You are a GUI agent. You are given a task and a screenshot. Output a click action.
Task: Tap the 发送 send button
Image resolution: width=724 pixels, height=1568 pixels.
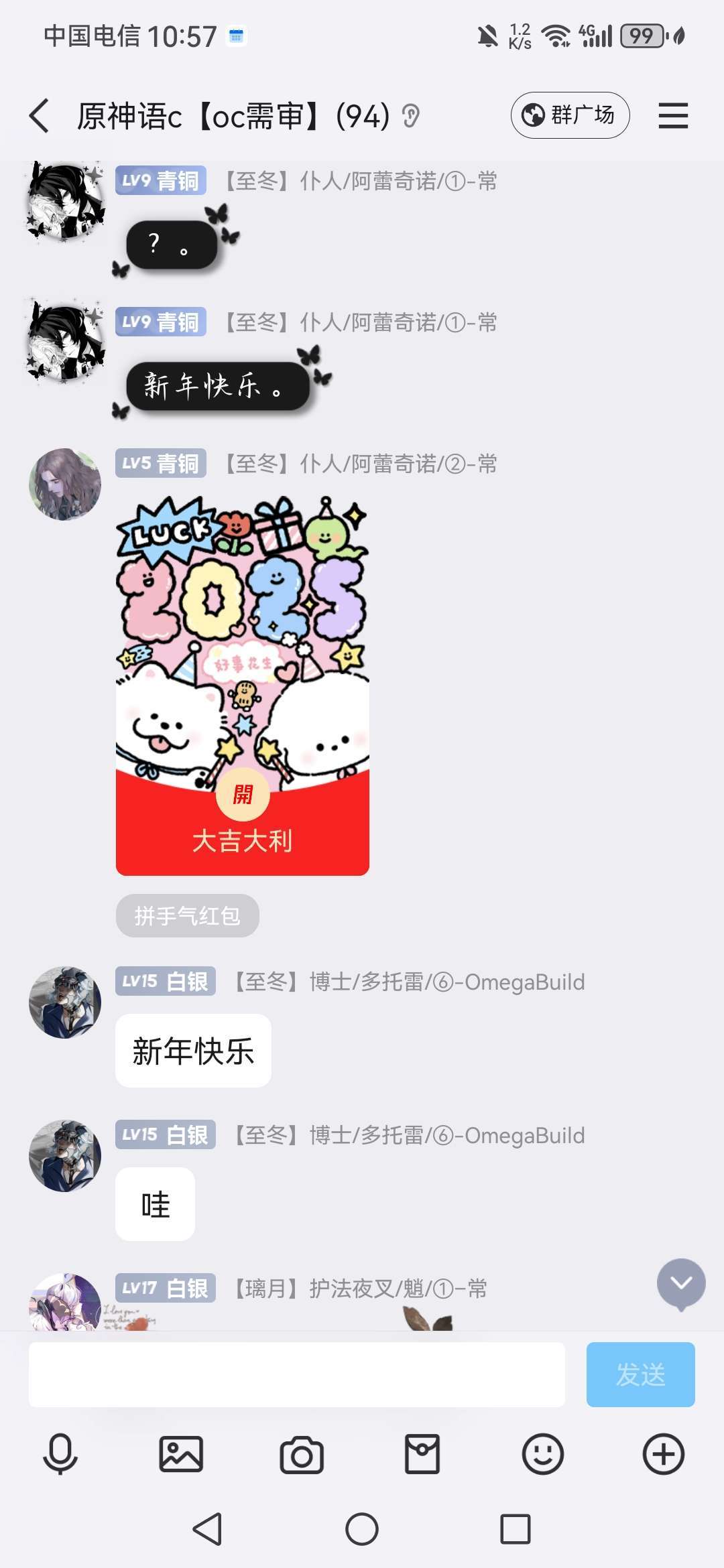(x=640, y=1374)
